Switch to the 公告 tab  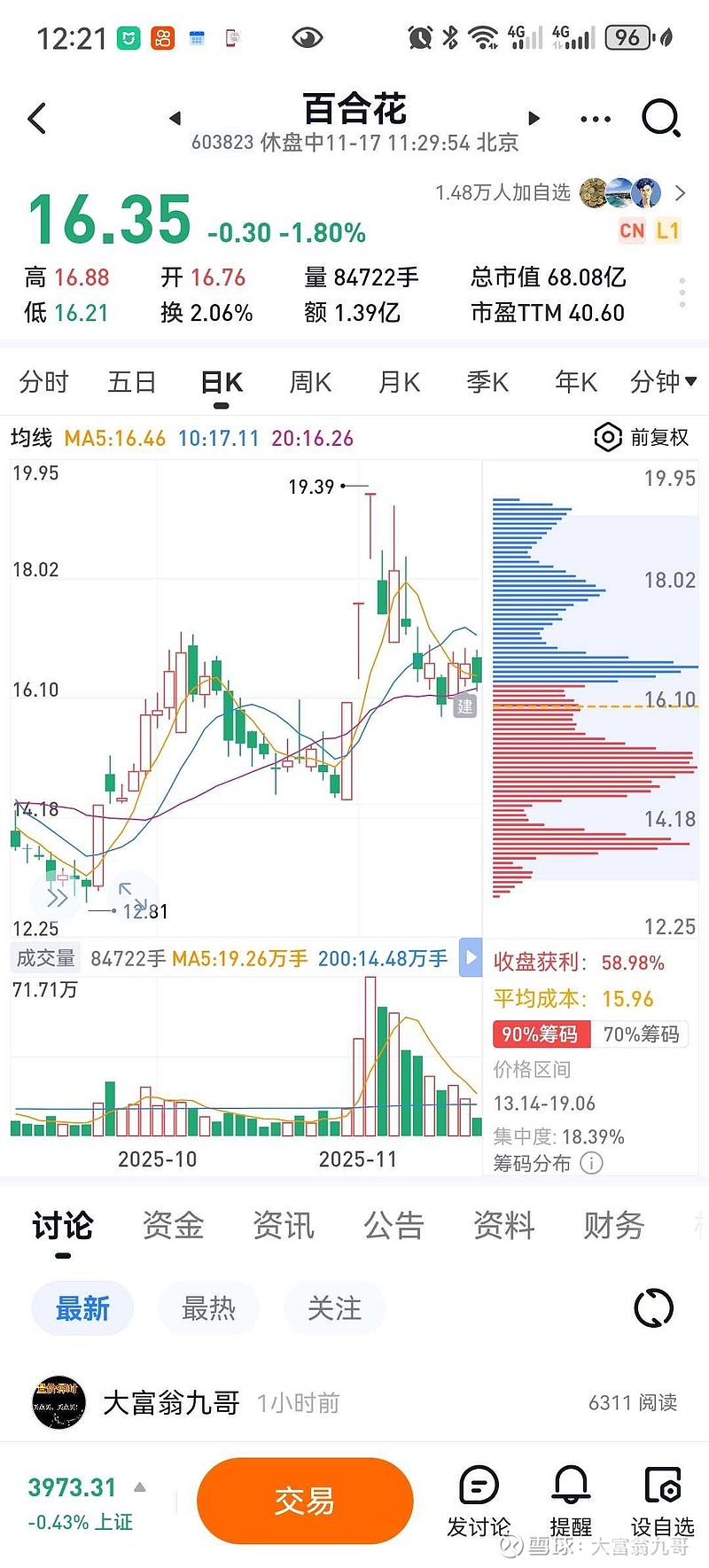tap(393, 1226)
